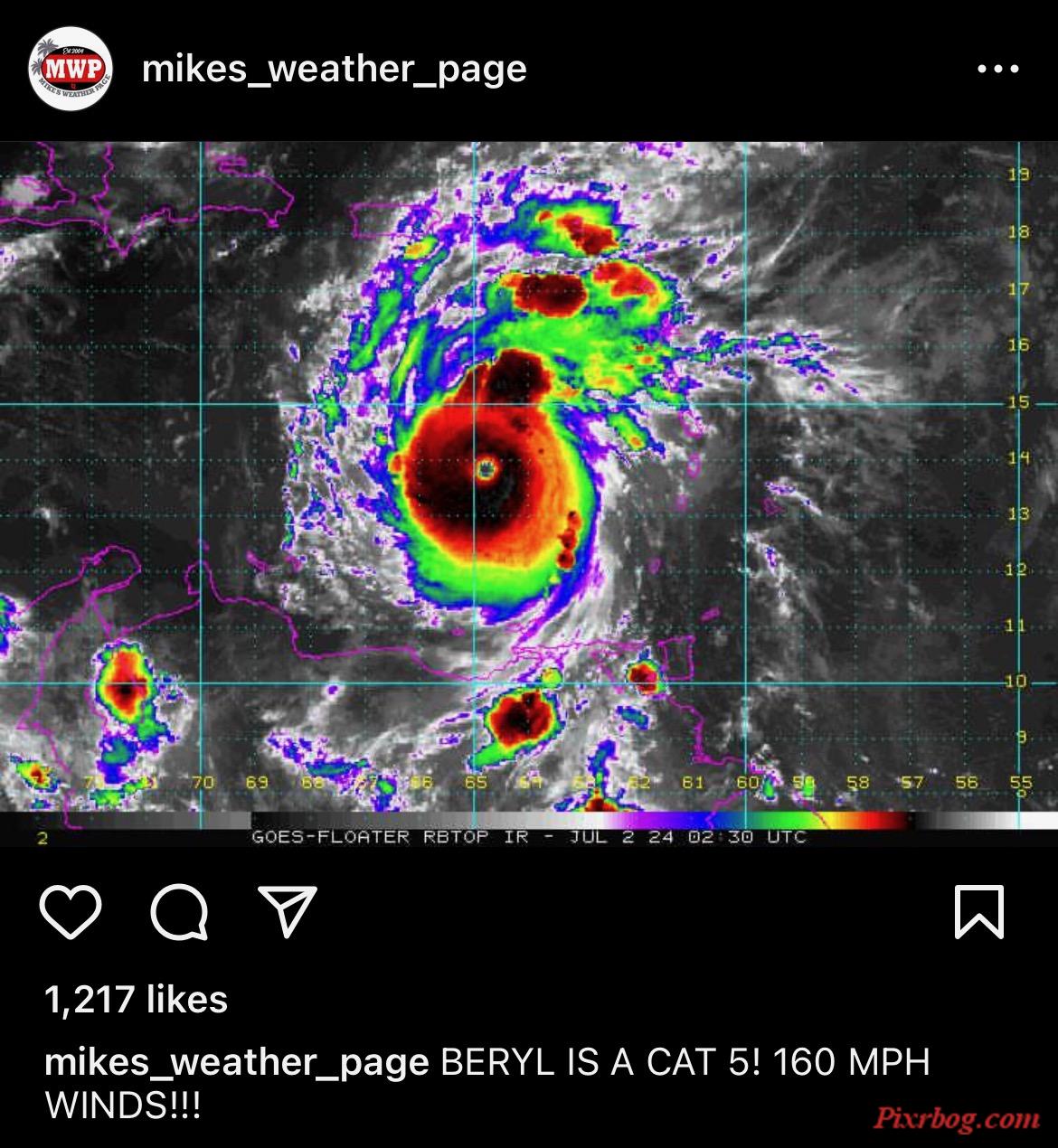Tap mikes_weather_page name in the caption
The image size is (1058, 1148).
click(x=236, y=1062)
